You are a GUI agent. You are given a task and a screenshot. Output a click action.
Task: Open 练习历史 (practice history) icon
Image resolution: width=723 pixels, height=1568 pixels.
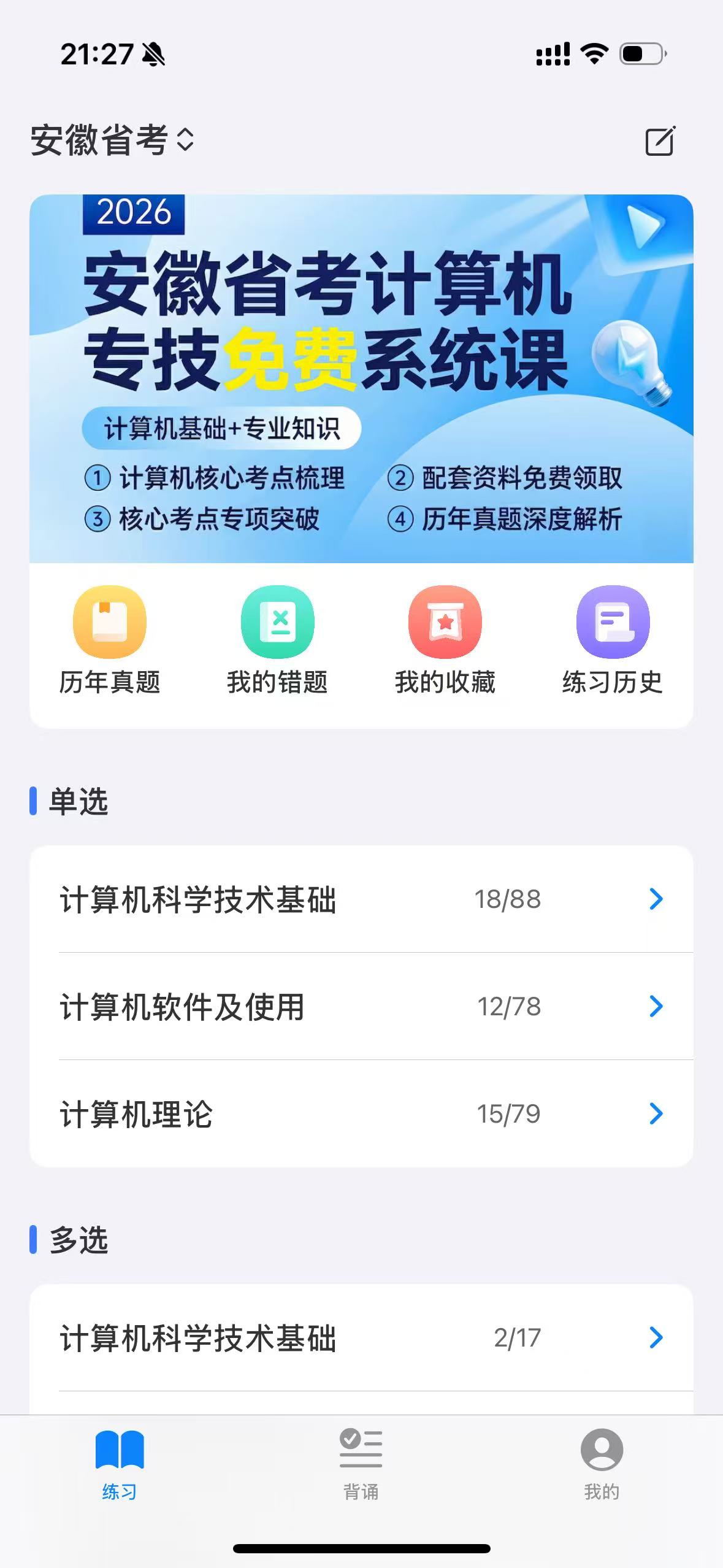click(613, 621)
